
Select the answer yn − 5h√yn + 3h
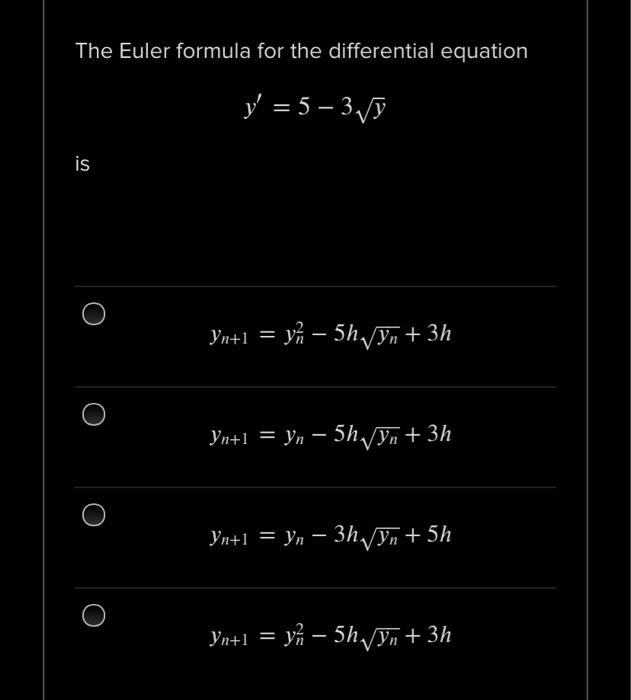coord(93,415)
